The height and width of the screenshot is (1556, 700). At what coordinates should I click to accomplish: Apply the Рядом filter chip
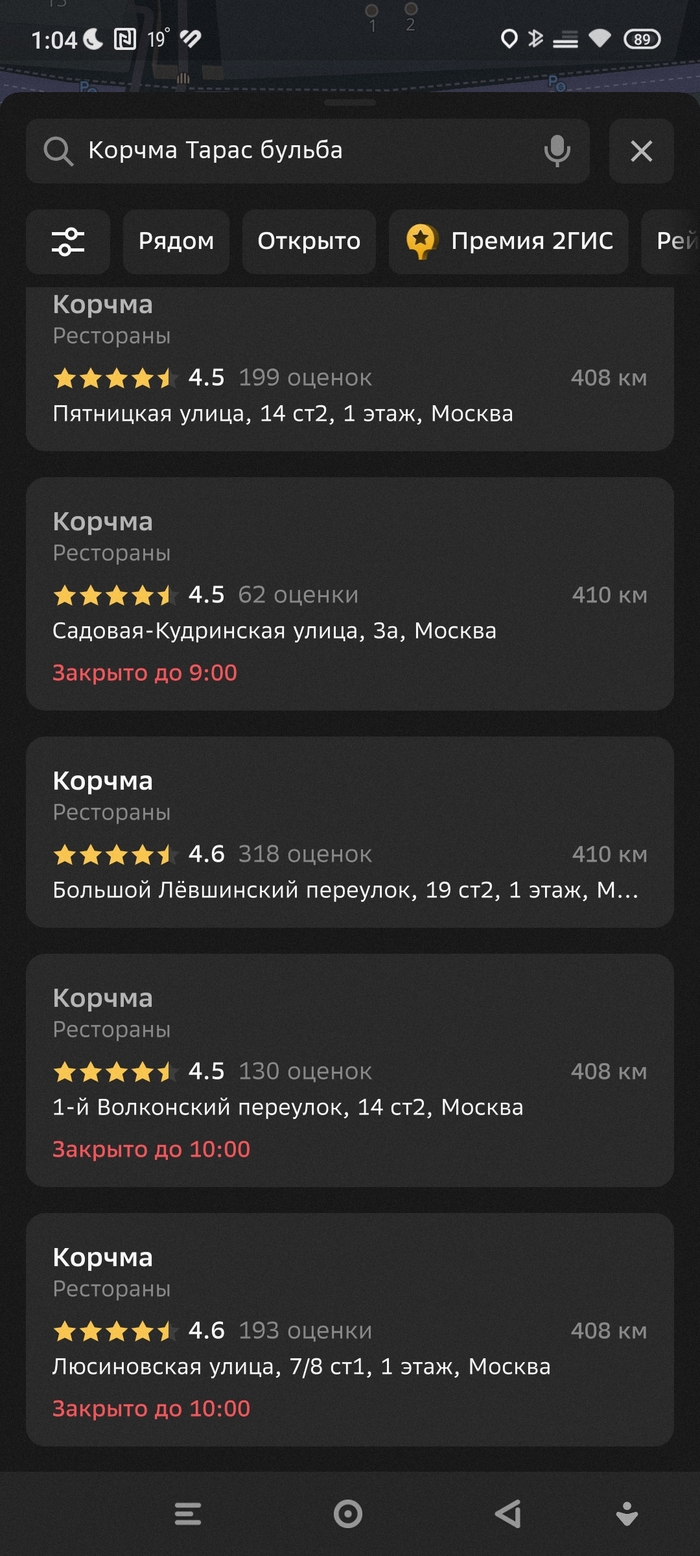point(176,241)
